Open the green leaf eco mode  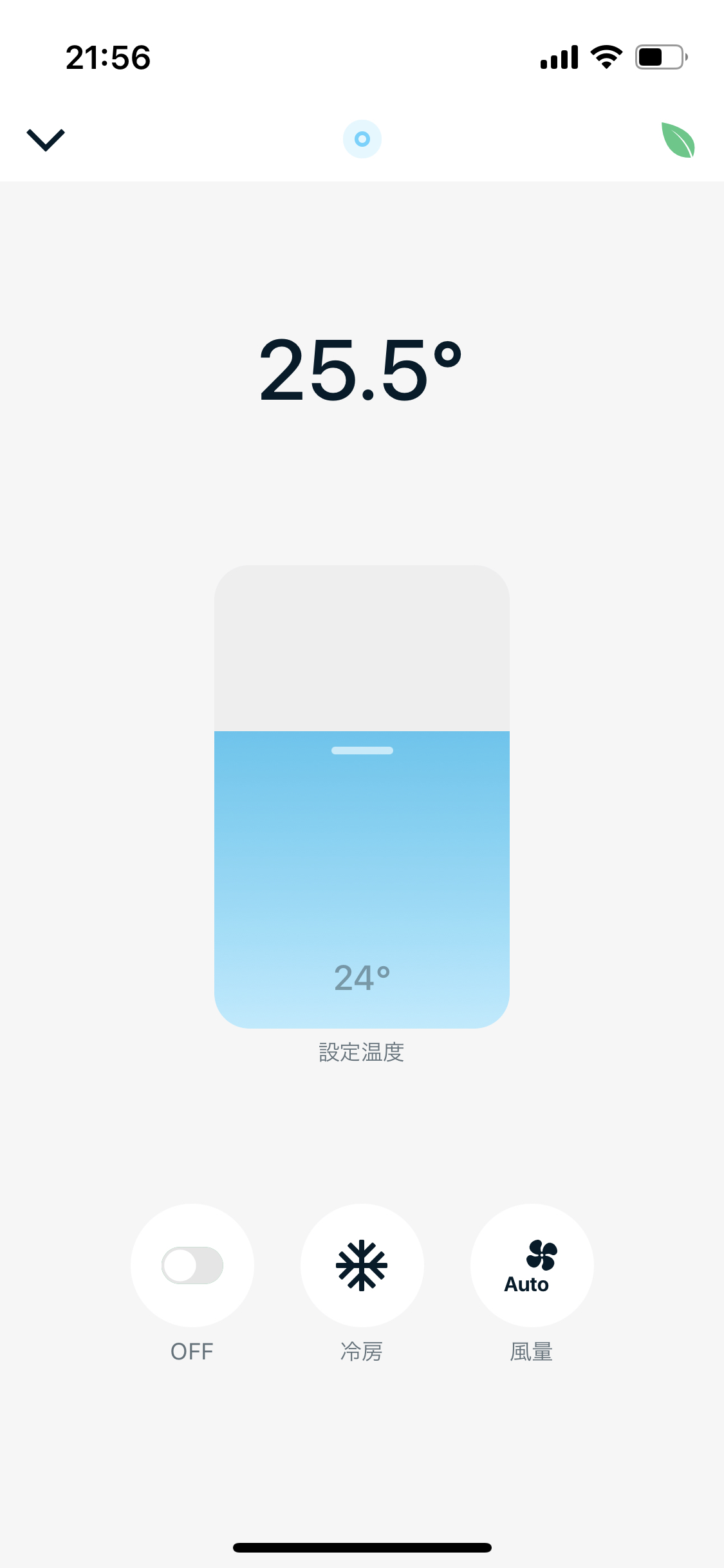[x=678, y=140]
